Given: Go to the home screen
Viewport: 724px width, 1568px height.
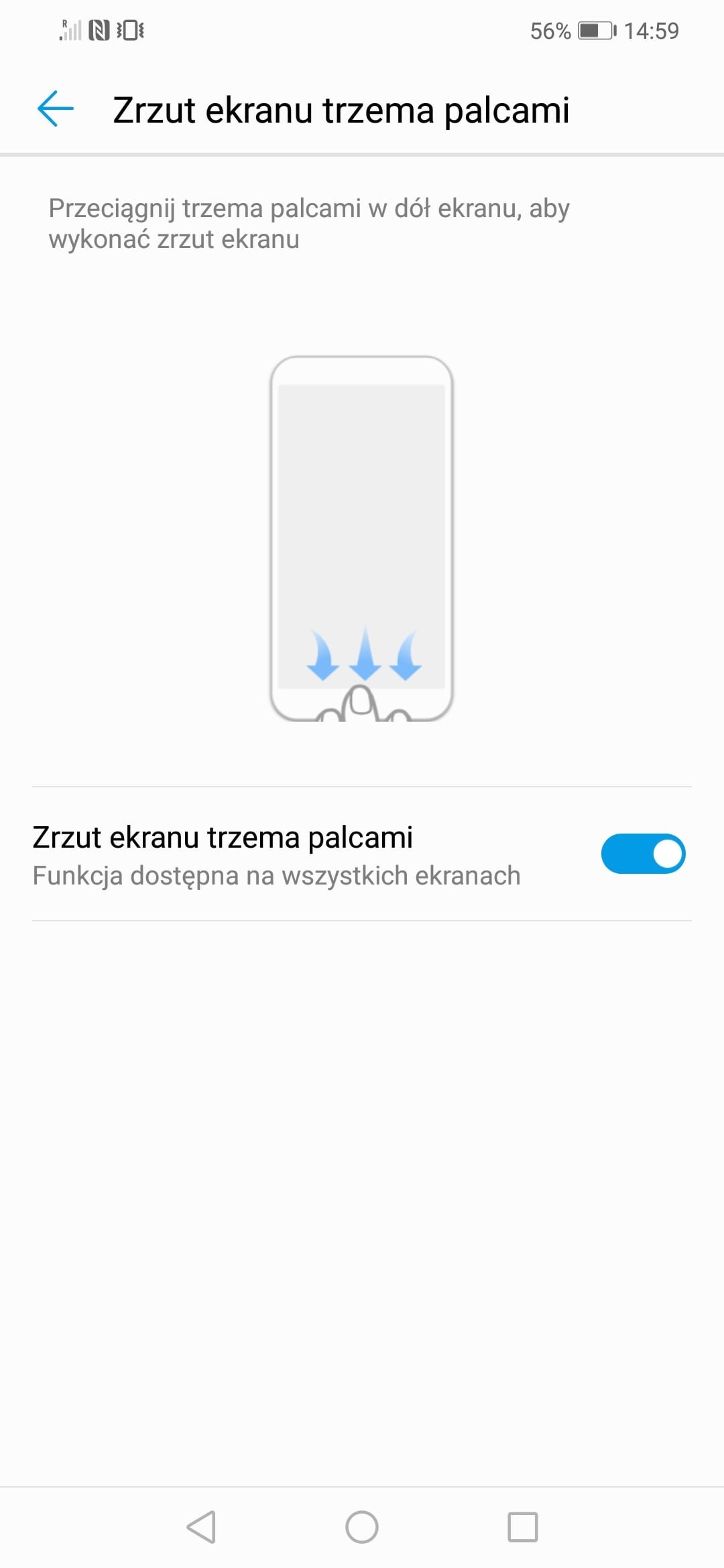Looking at the screenshot, I should pyautogui.click(x=362, y=1527).
